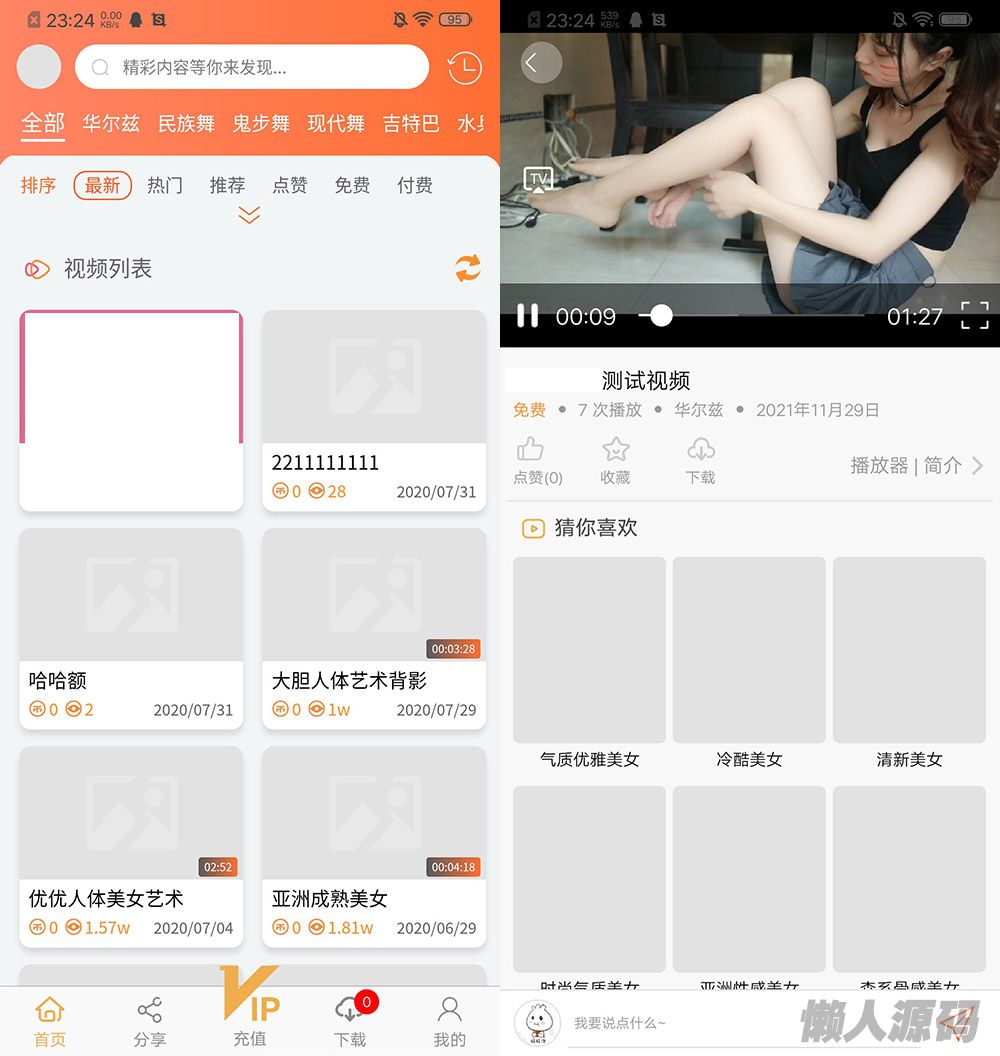This screenshot has width=1000, height=1056.
Task: Like the video with 点赞
Action: pyautogui.click(x=537, y=460)
